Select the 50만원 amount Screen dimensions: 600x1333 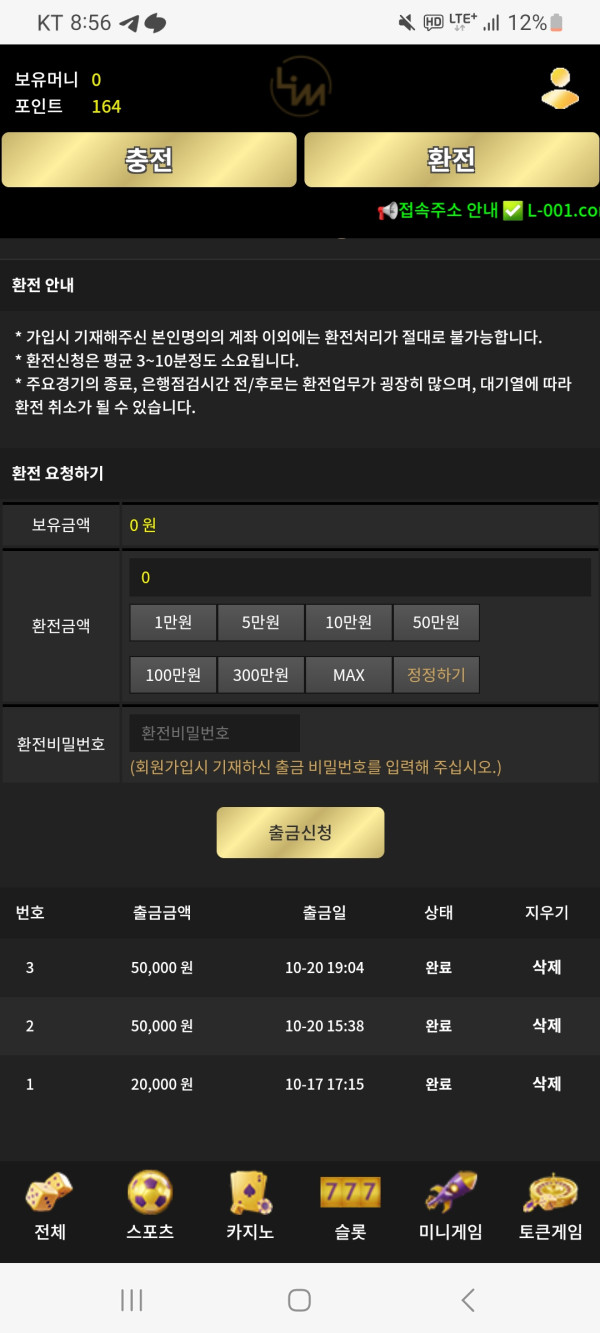436,623
